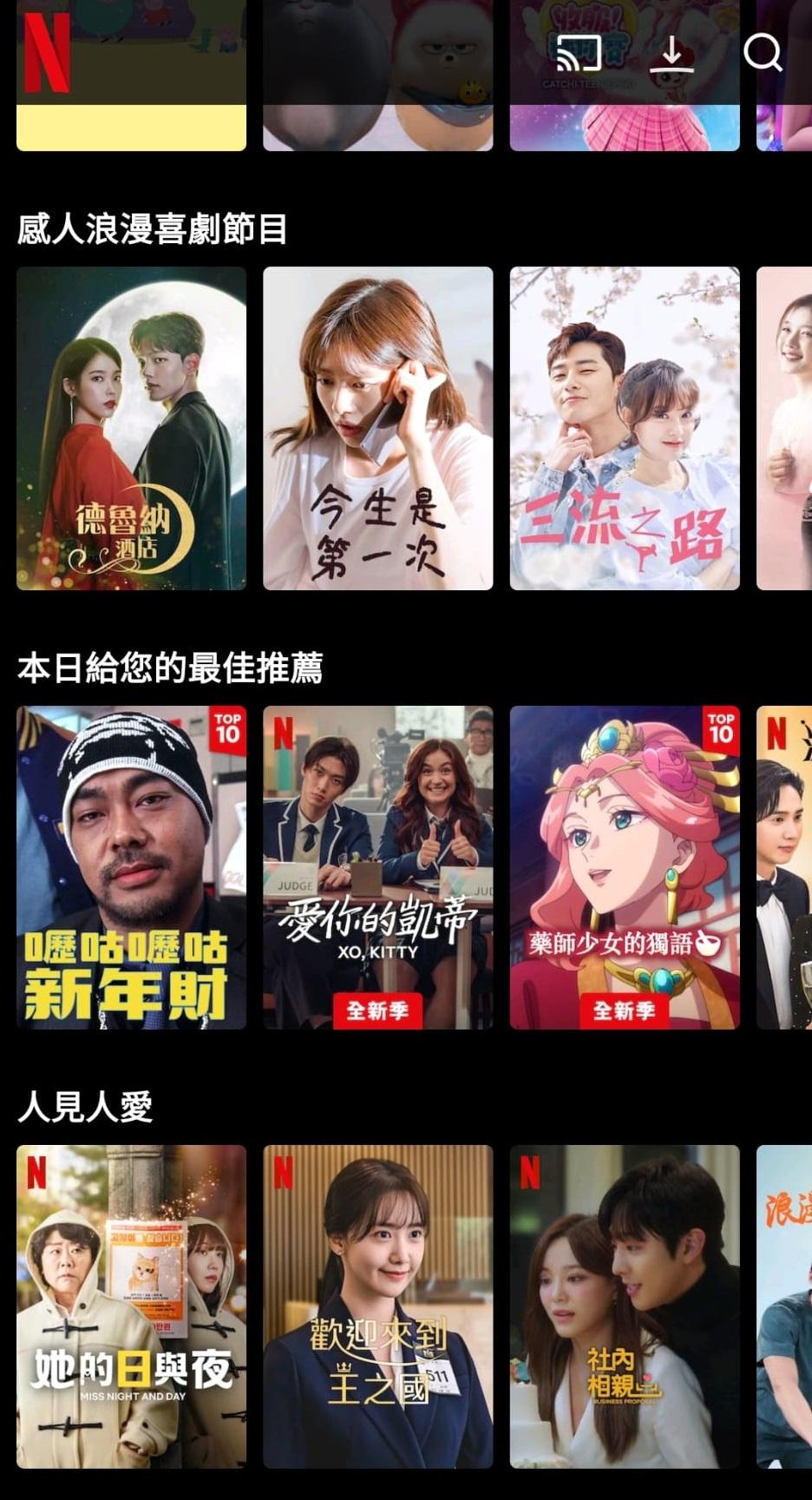Open 社內相親 Business Proposal
The height and width of the screenshot is (1500, 812).
pyautogui.click(x=624, y=1306)
